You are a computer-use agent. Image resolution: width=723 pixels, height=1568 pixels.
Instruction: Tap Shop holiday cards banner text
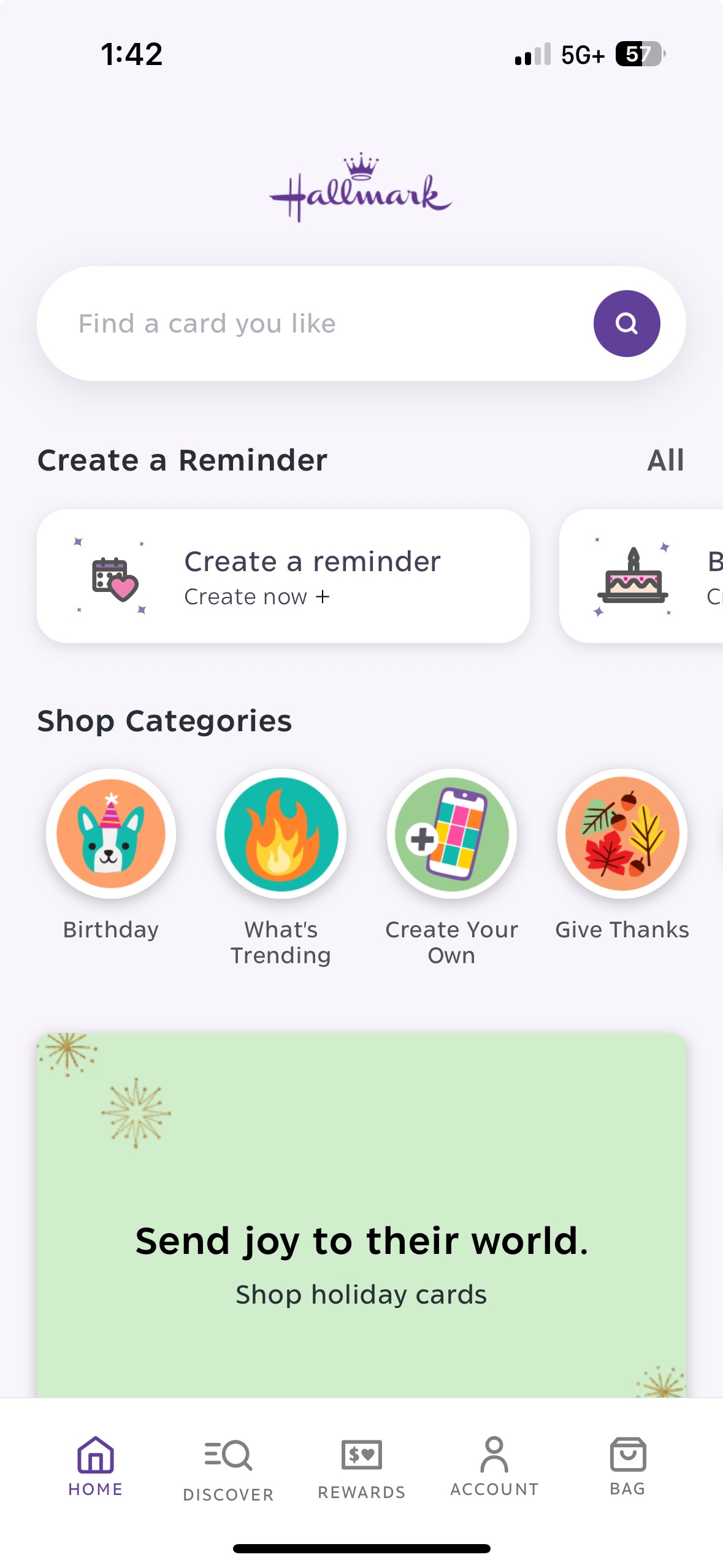(x=361, y=1294)
